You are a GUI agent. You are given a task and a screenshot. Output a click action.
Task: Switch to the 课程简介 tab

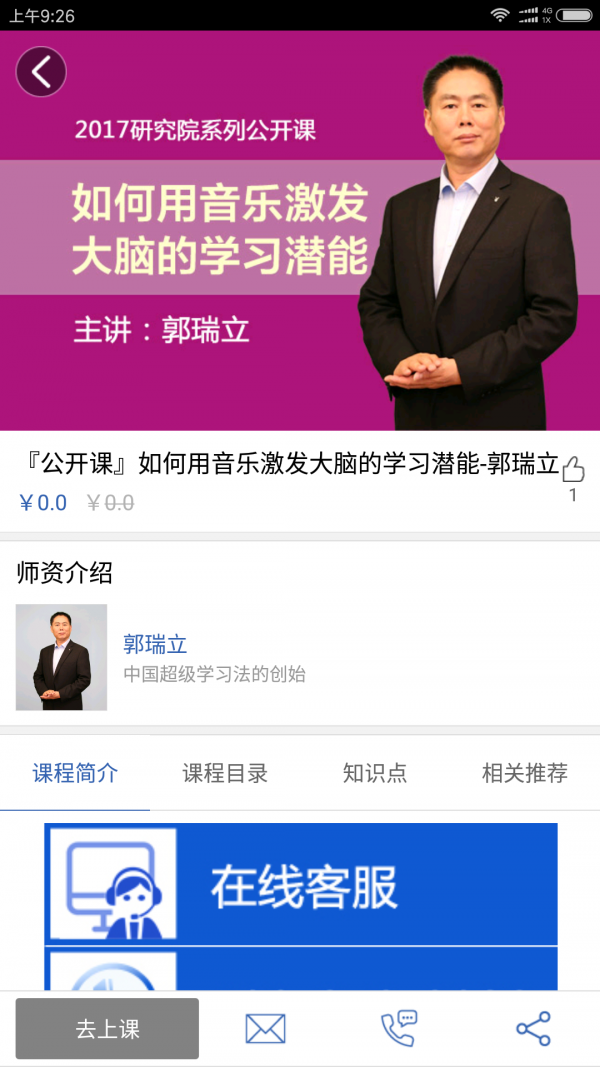point(75,773)
